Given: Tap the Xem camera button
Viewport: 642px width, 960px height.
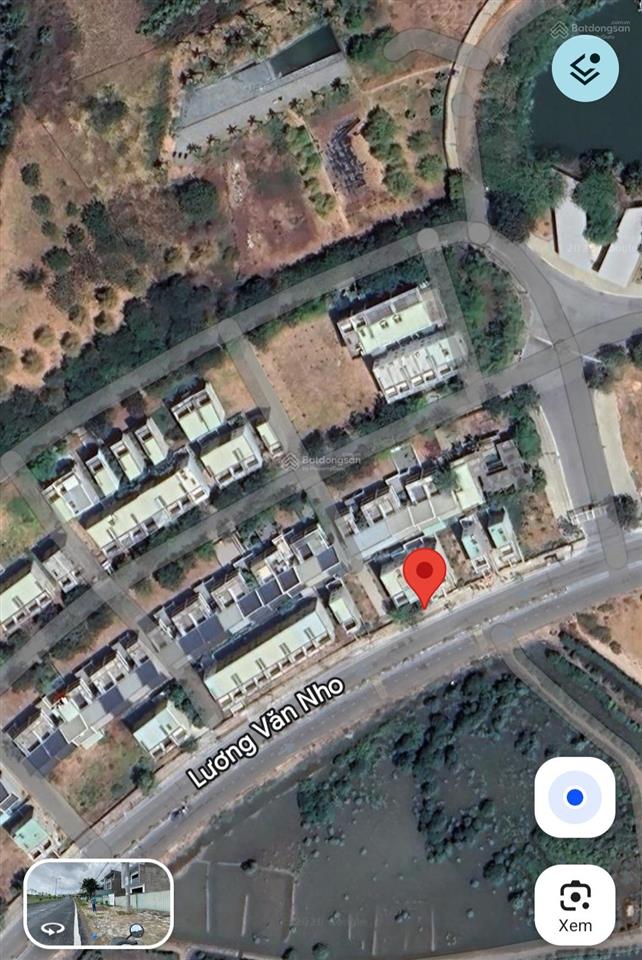Looking at the screenshot, I should pyautogui.click(x=574, y=904).
